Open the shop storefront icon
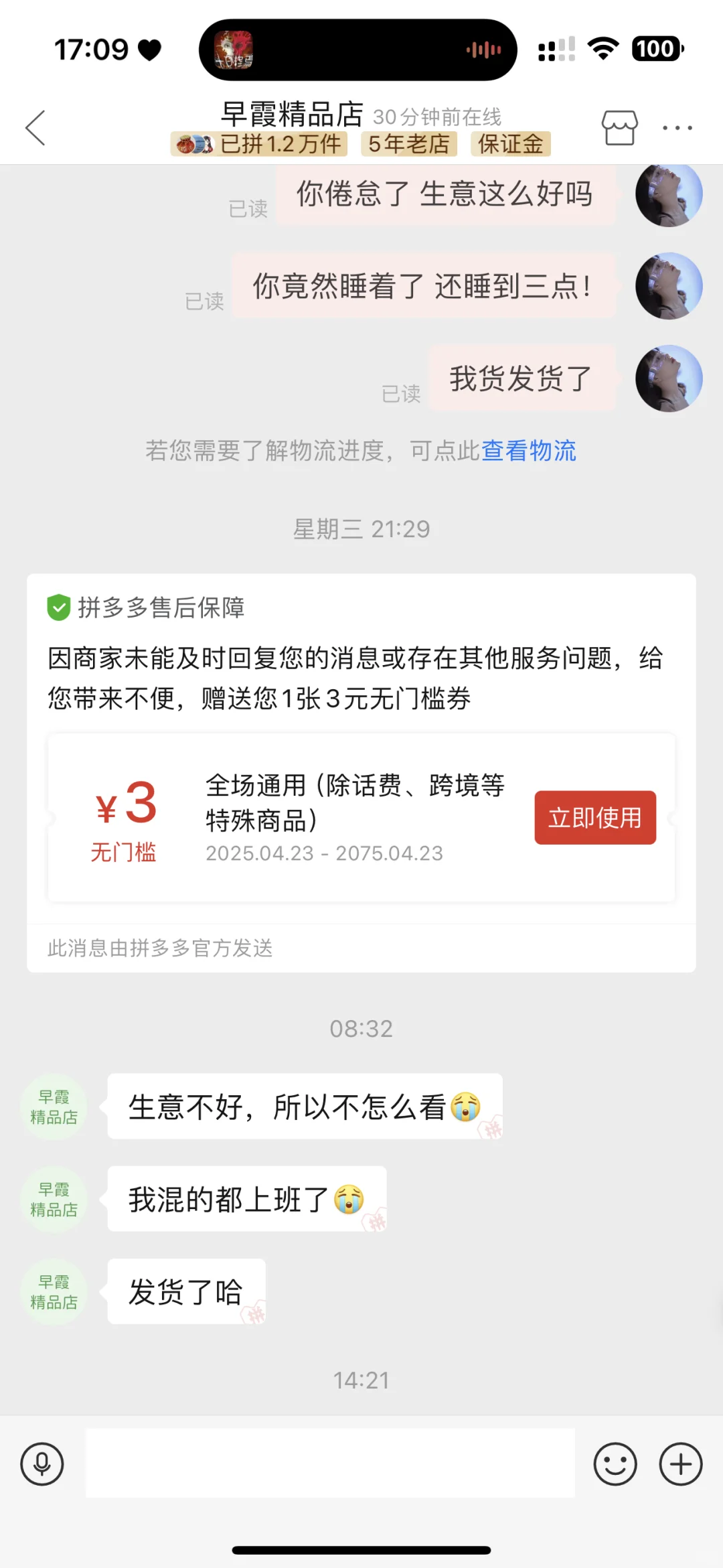Viewport: 723px width, 1568px height. point(619,127)
